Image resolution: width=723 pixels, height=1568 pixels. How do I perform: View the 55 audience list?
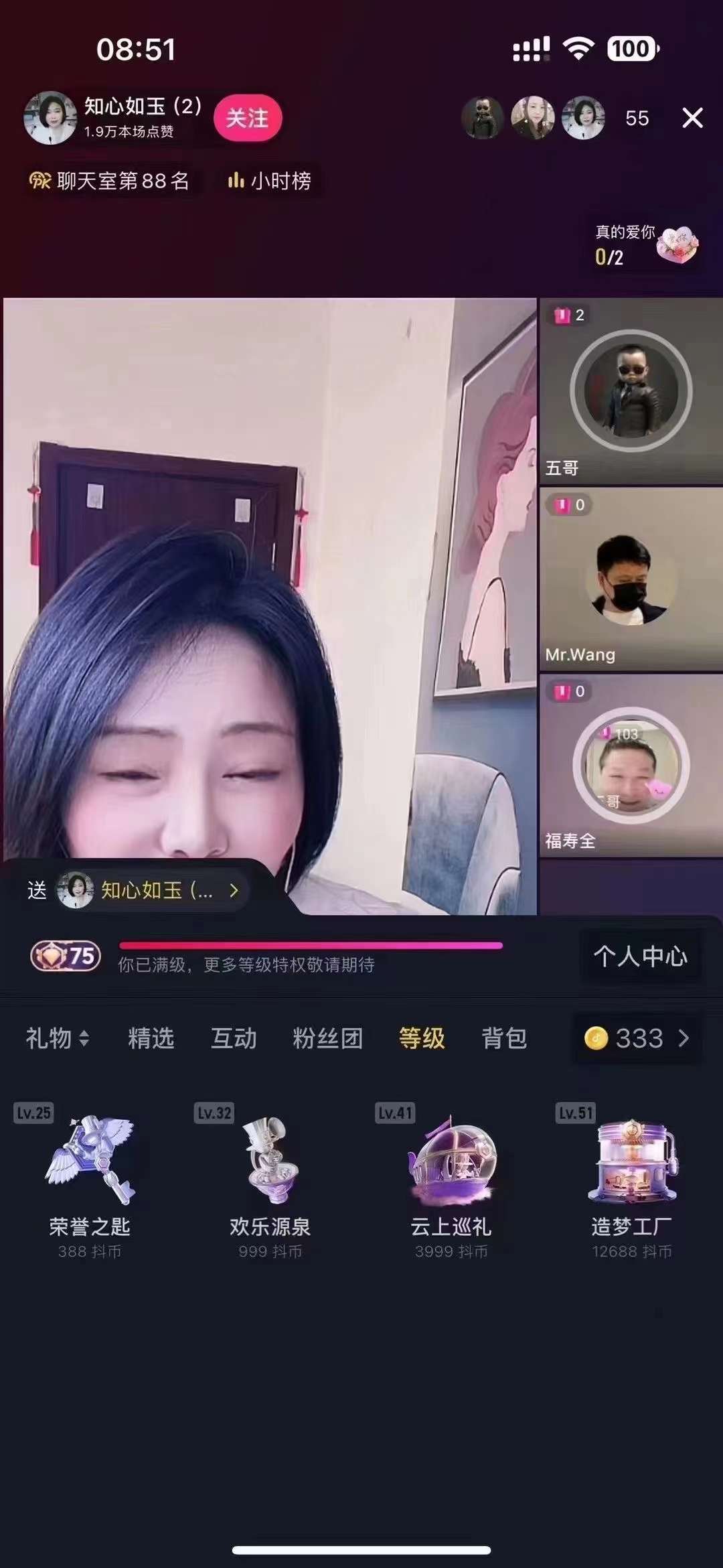pos(637,119)
